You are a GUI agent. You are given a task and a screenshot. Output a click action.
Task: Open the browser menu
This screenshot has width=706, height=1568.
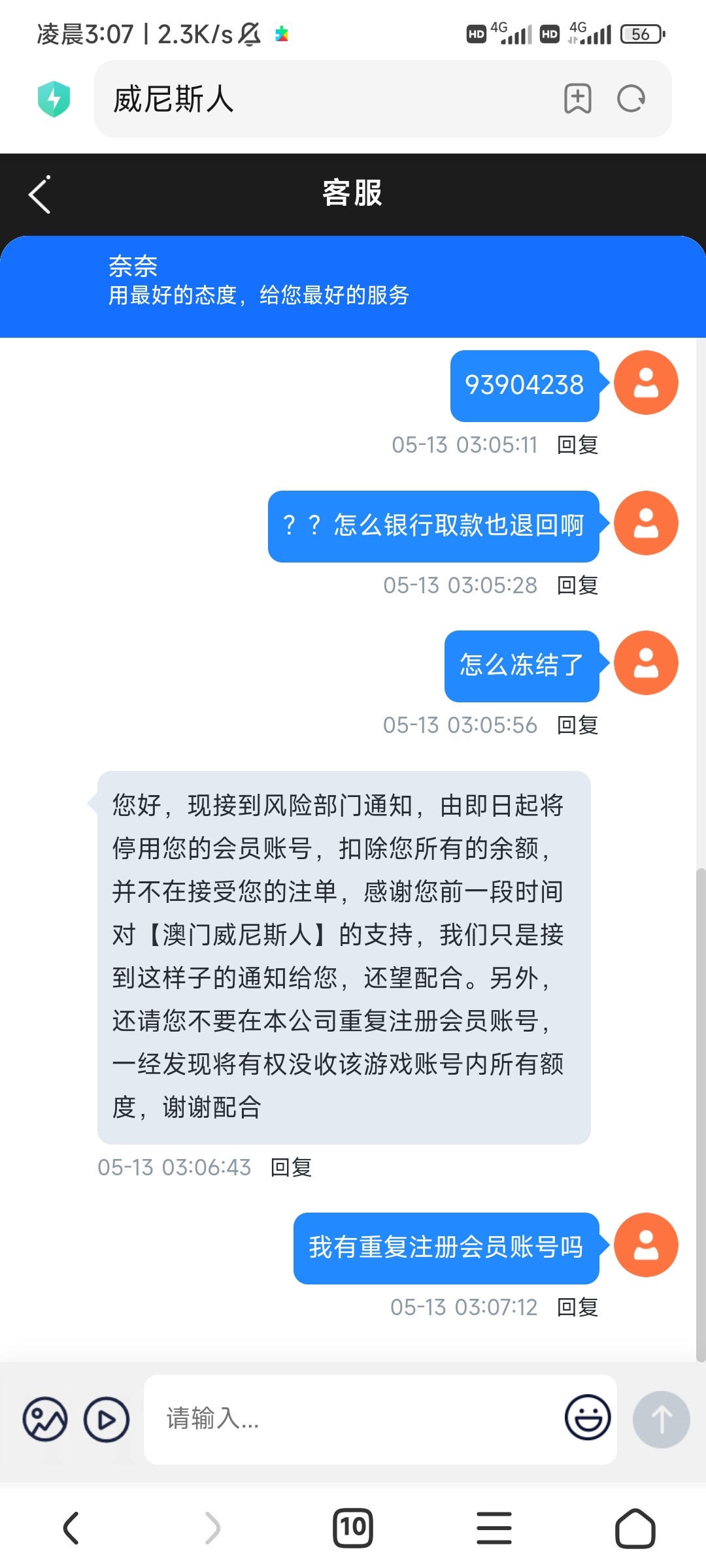click(494, 1528)
